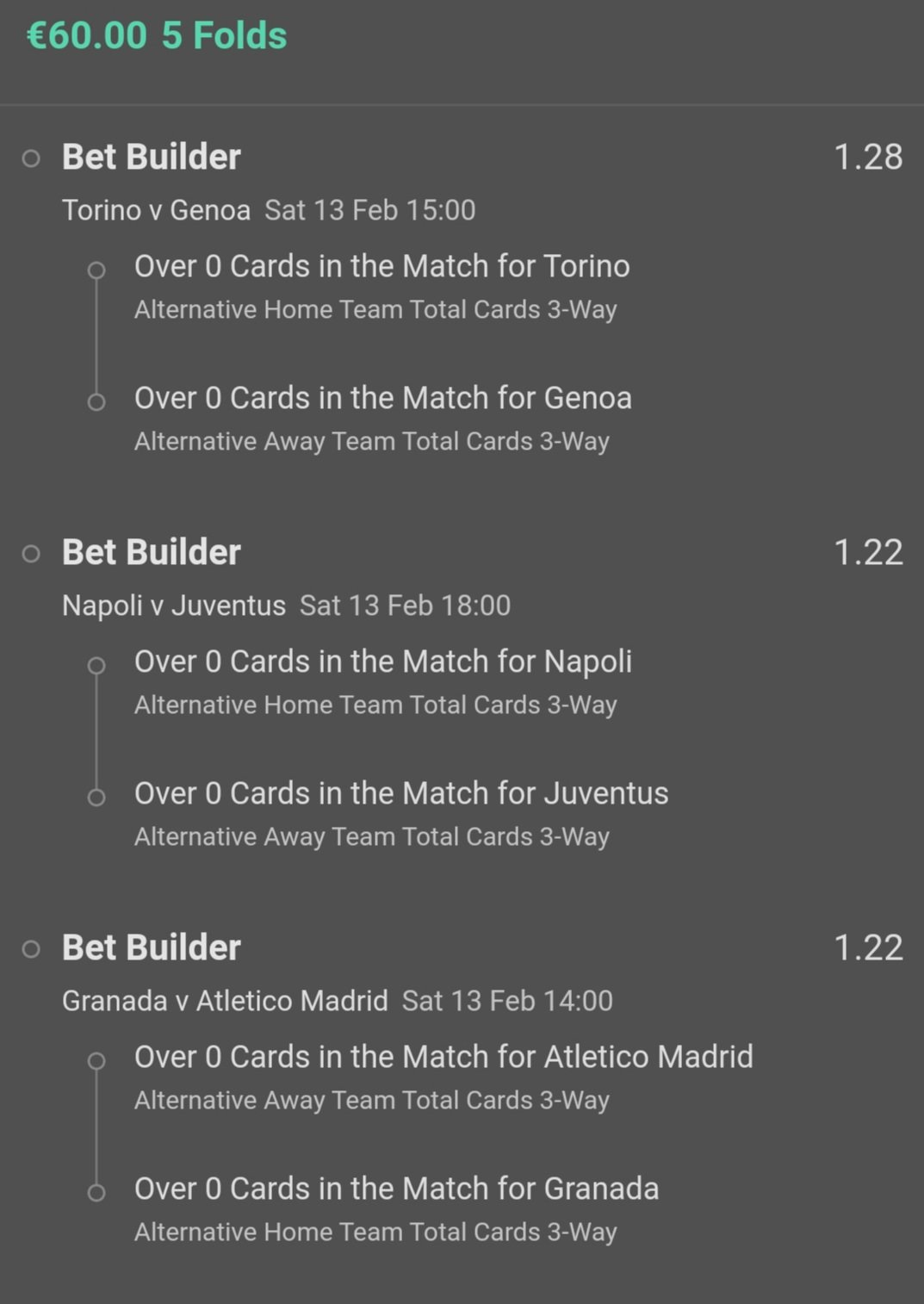Open the Napoli v Juventus Bet Builder selection
Viewport: 924px width, 1304px height.
pyautogui.click(x=152, y=553)
